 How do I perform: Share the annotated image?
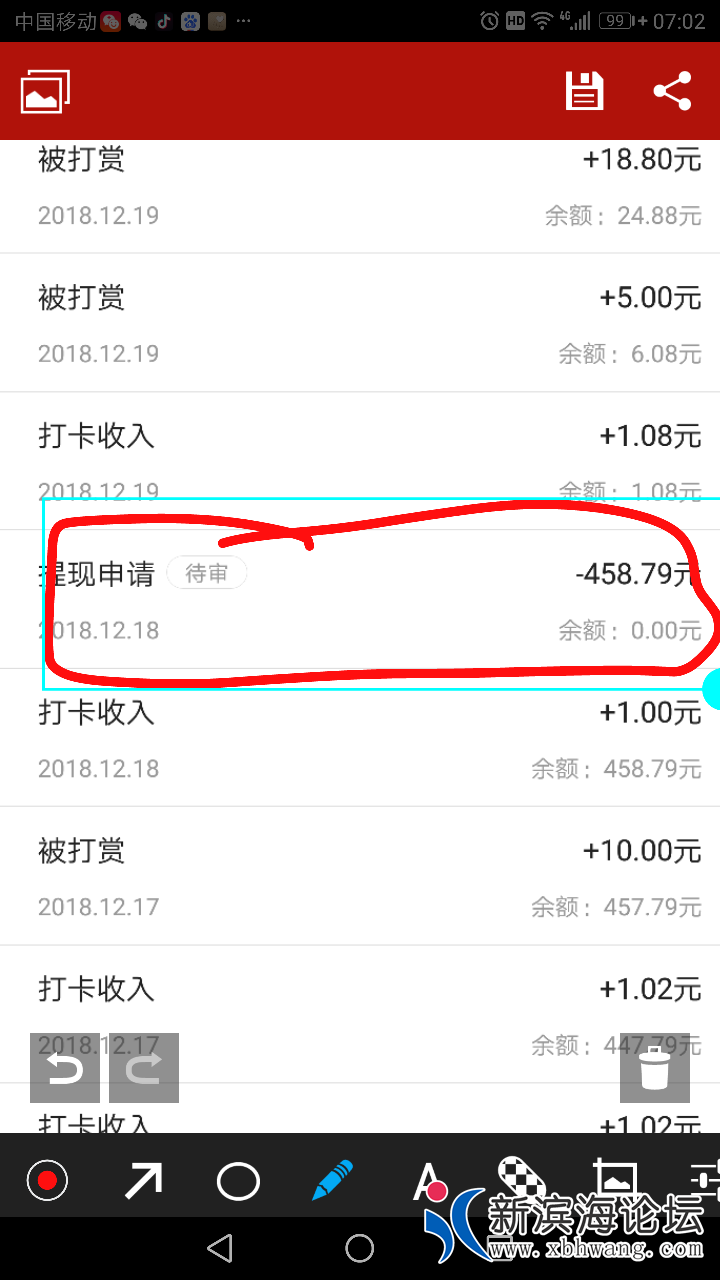pos(673,92)
